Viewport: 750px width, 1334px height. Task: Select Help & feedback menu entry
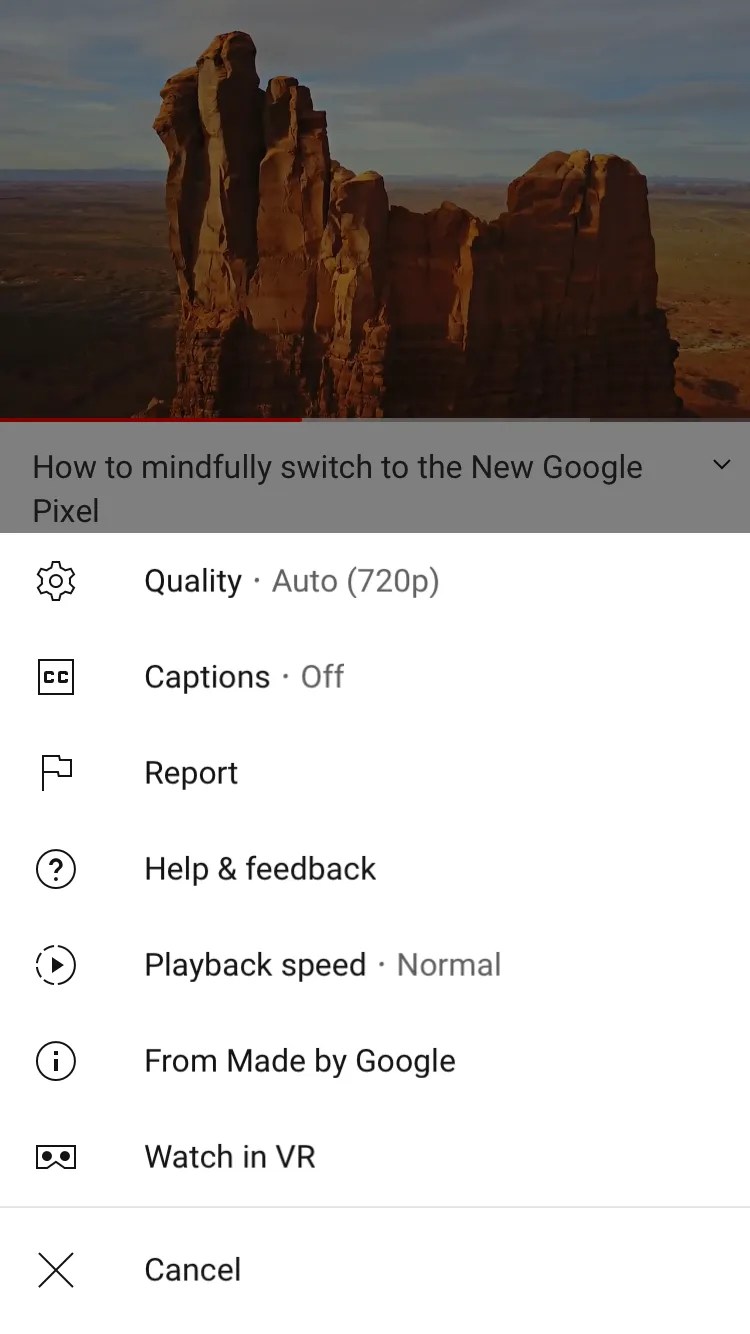tap(260, 869)
